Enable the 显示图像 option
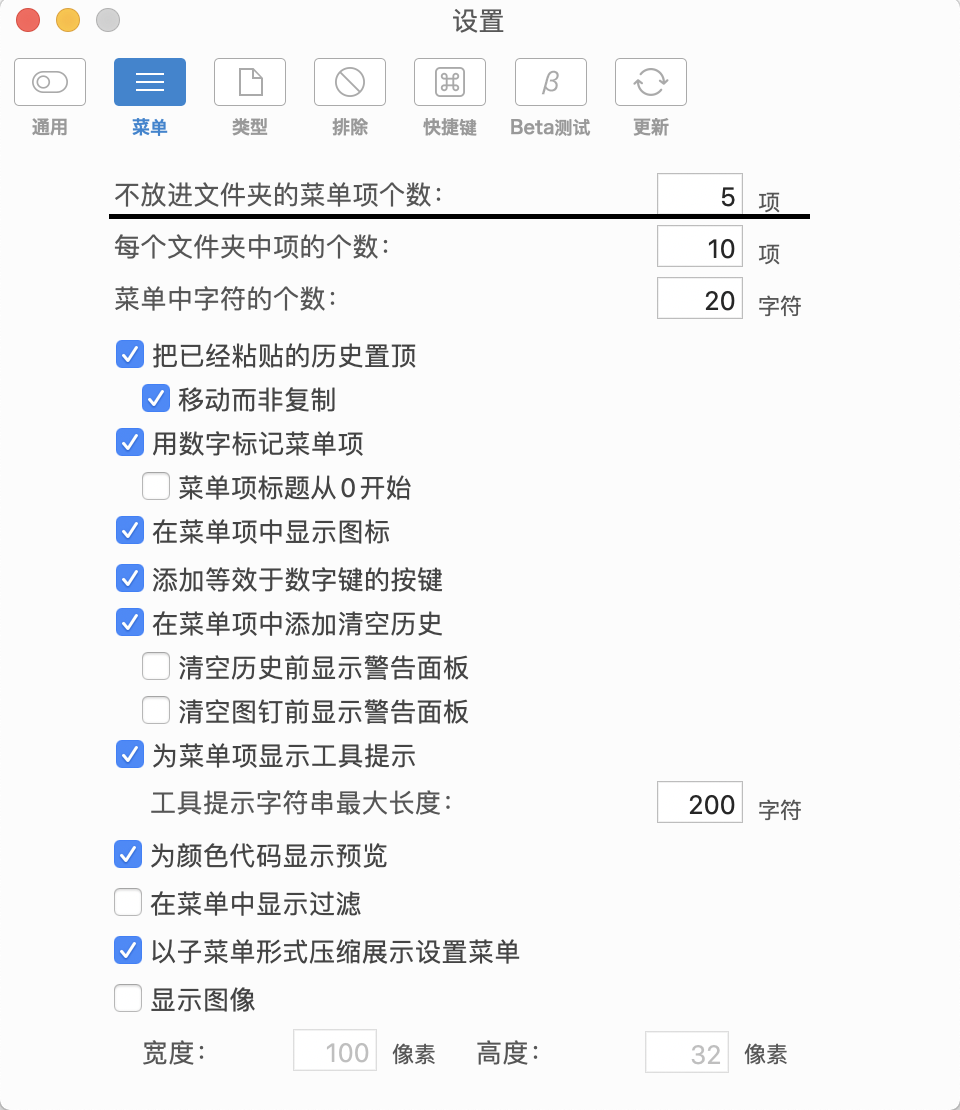Image resolution: width=960 pixels, height=1110 pixels. [x=128, y=999]
